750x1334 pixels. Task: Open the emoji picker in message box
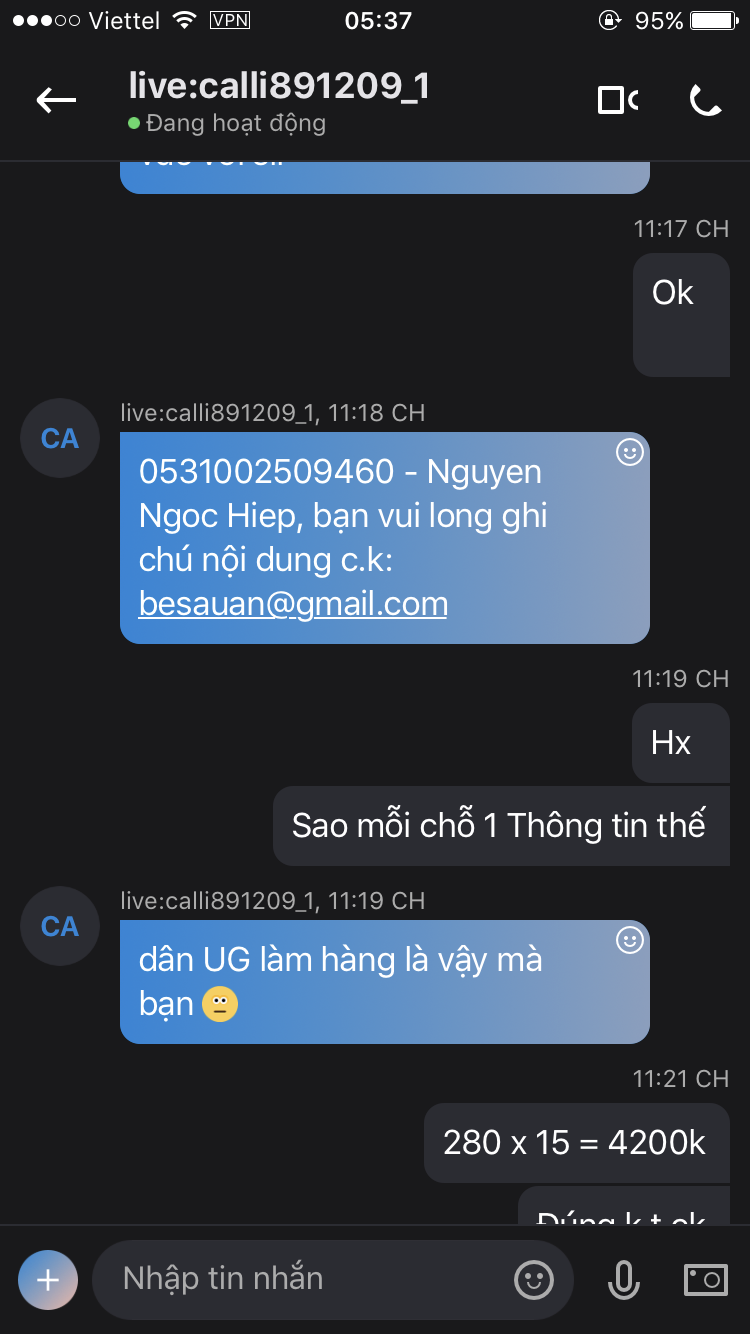534,1279
